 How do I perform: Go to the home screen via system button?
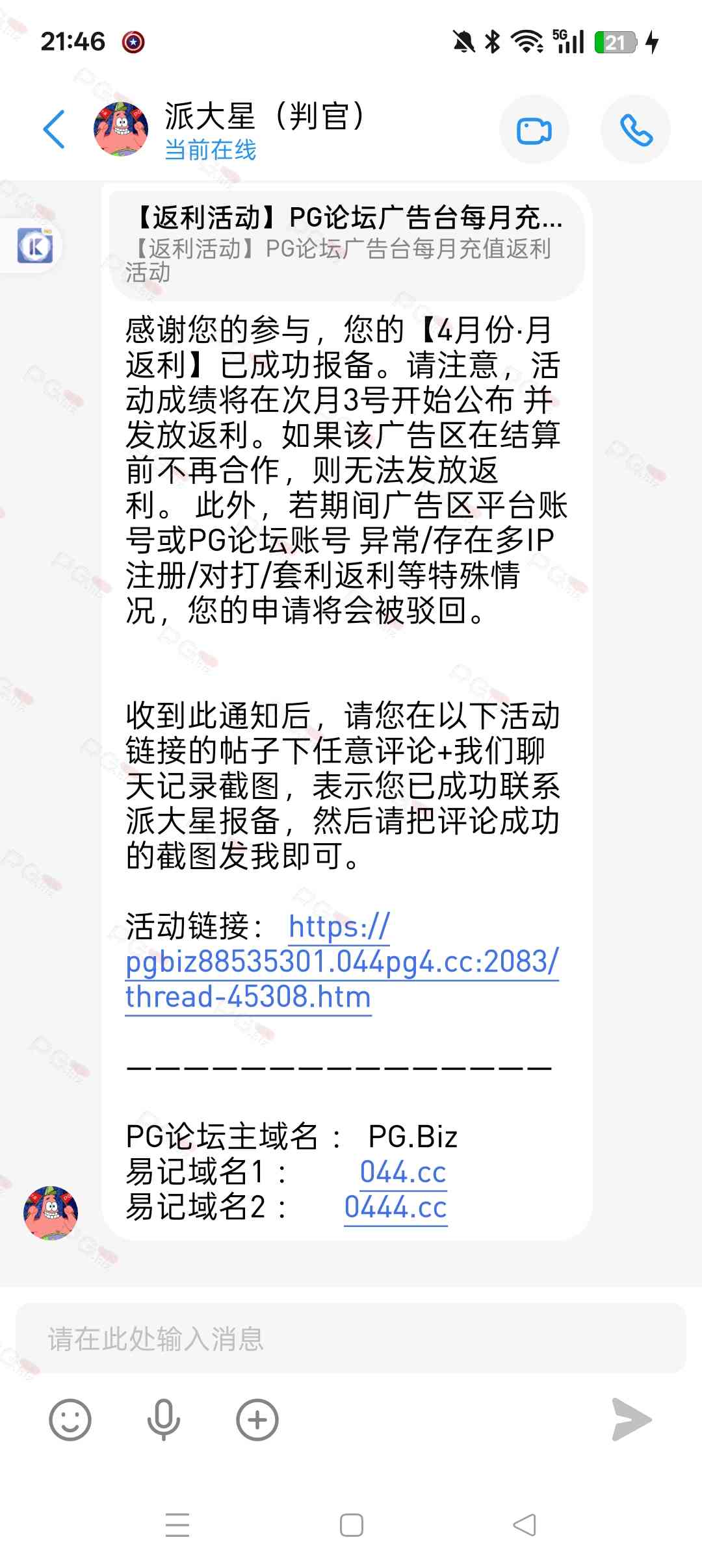(x=352, y=1525)
